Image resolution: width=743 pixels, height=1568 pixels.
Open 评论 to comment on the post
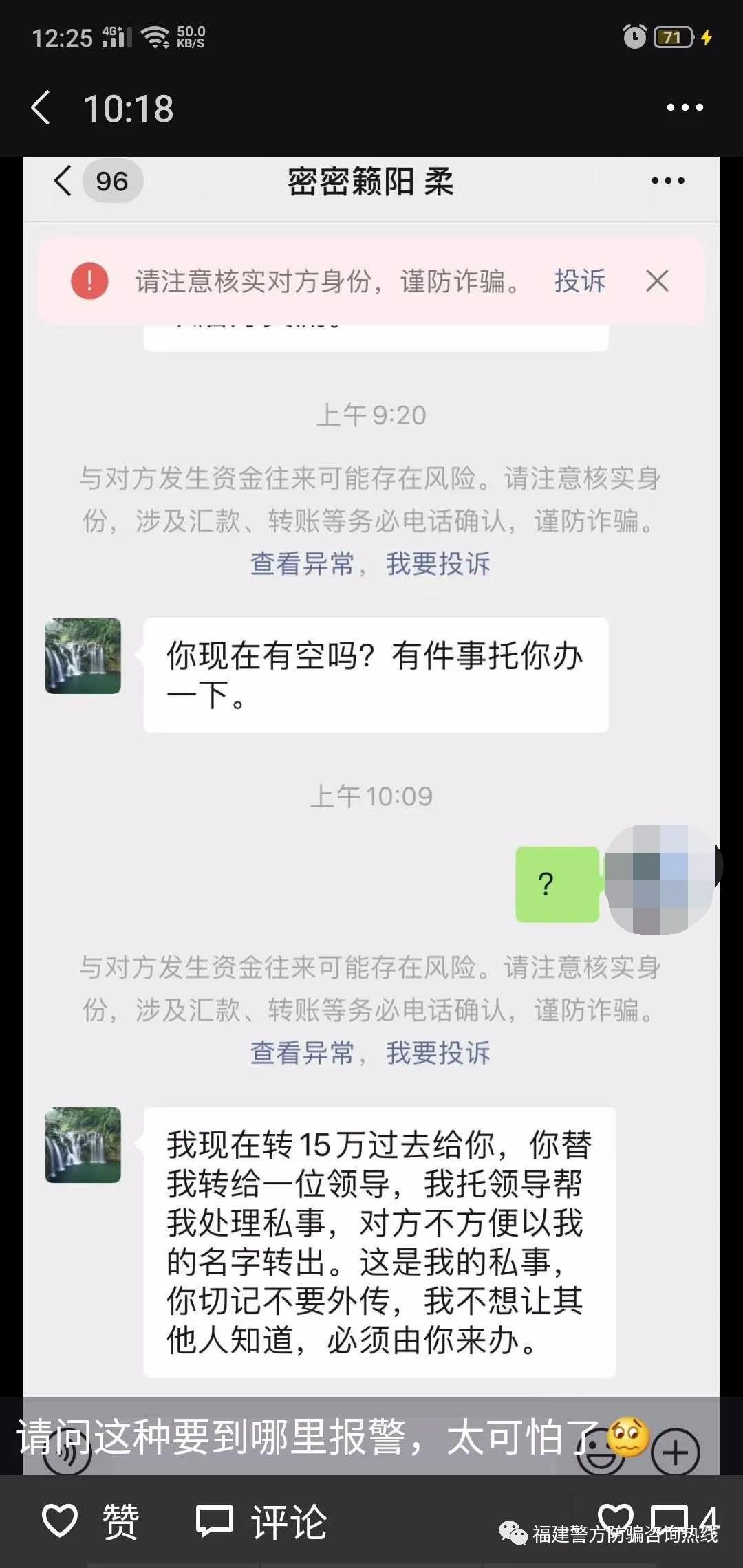[261, 1521]
